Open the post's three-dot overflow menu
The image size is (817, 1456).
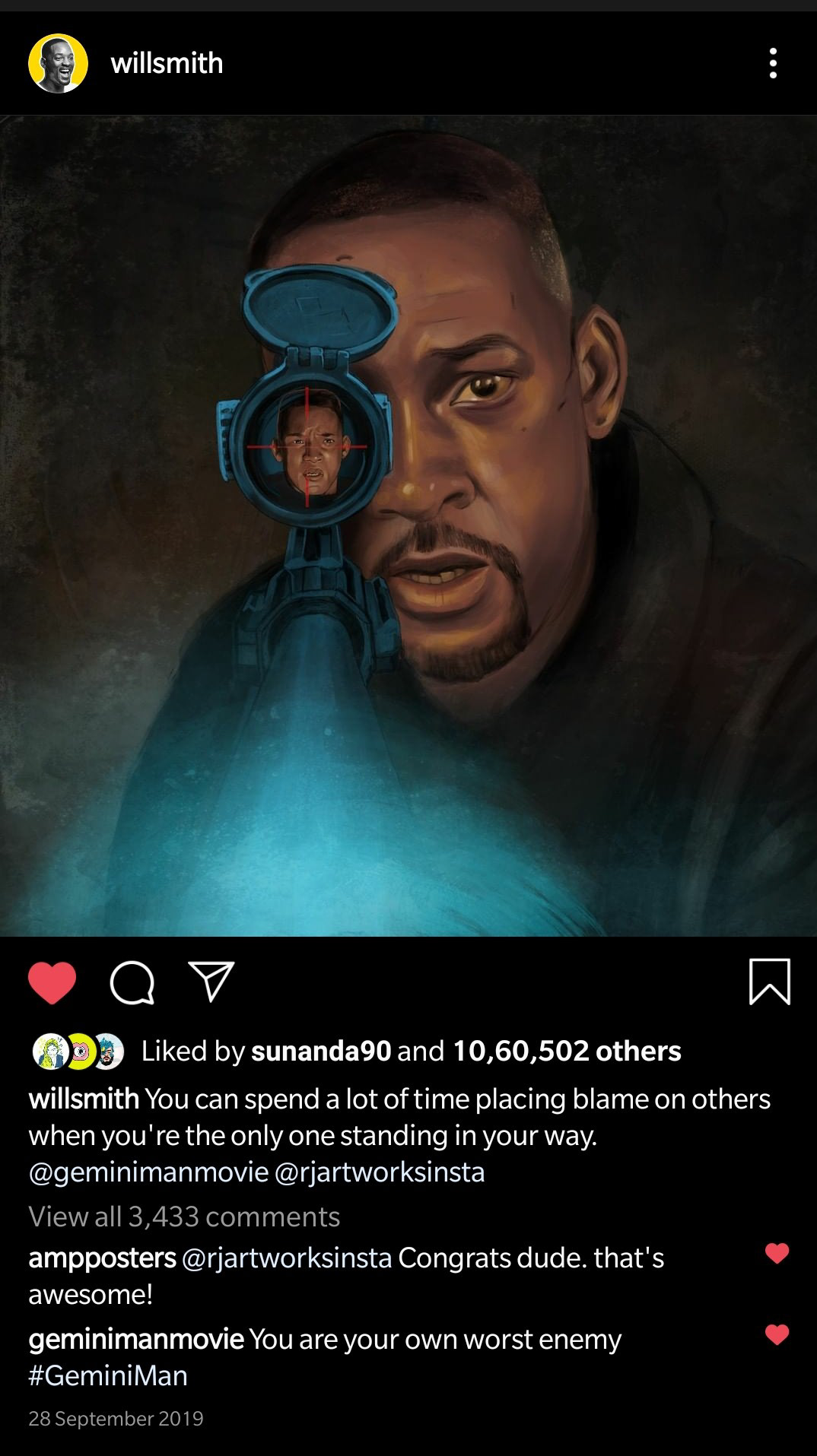point(773,64)
